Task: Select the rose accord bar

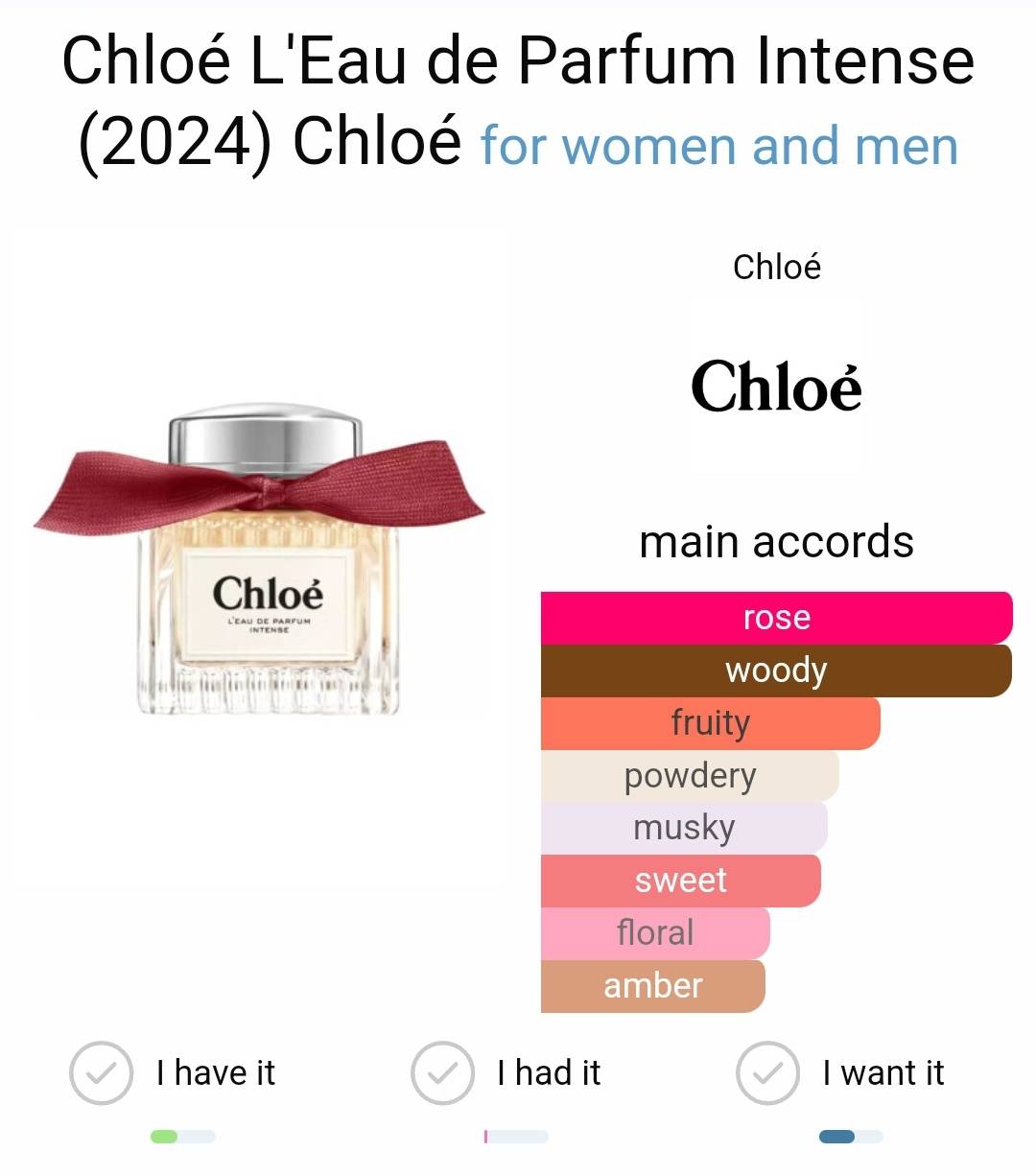Action: pyautogui.click(x=777, y=618)
